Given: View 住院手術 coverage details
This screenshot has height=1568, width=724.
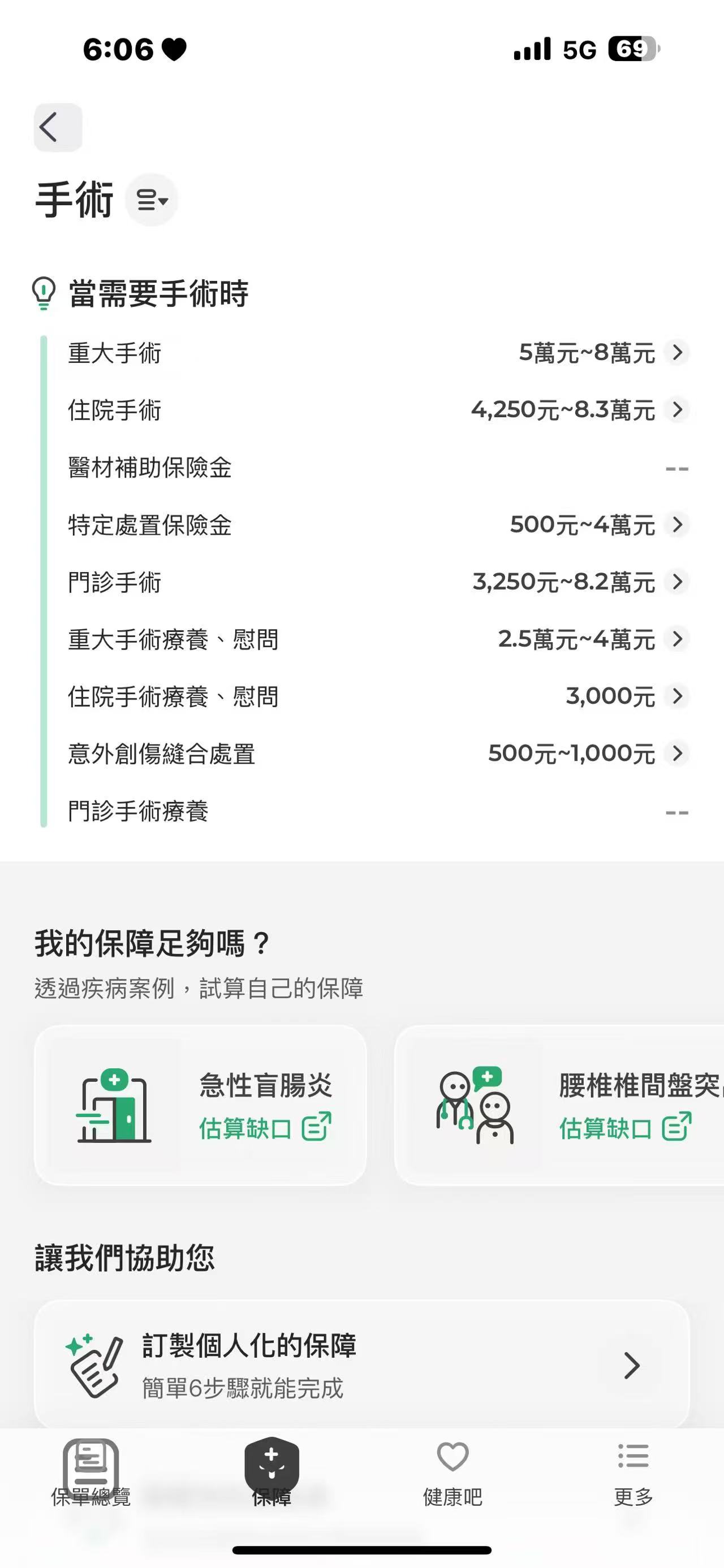Looking at the screenshot, I should coord(676,410).
